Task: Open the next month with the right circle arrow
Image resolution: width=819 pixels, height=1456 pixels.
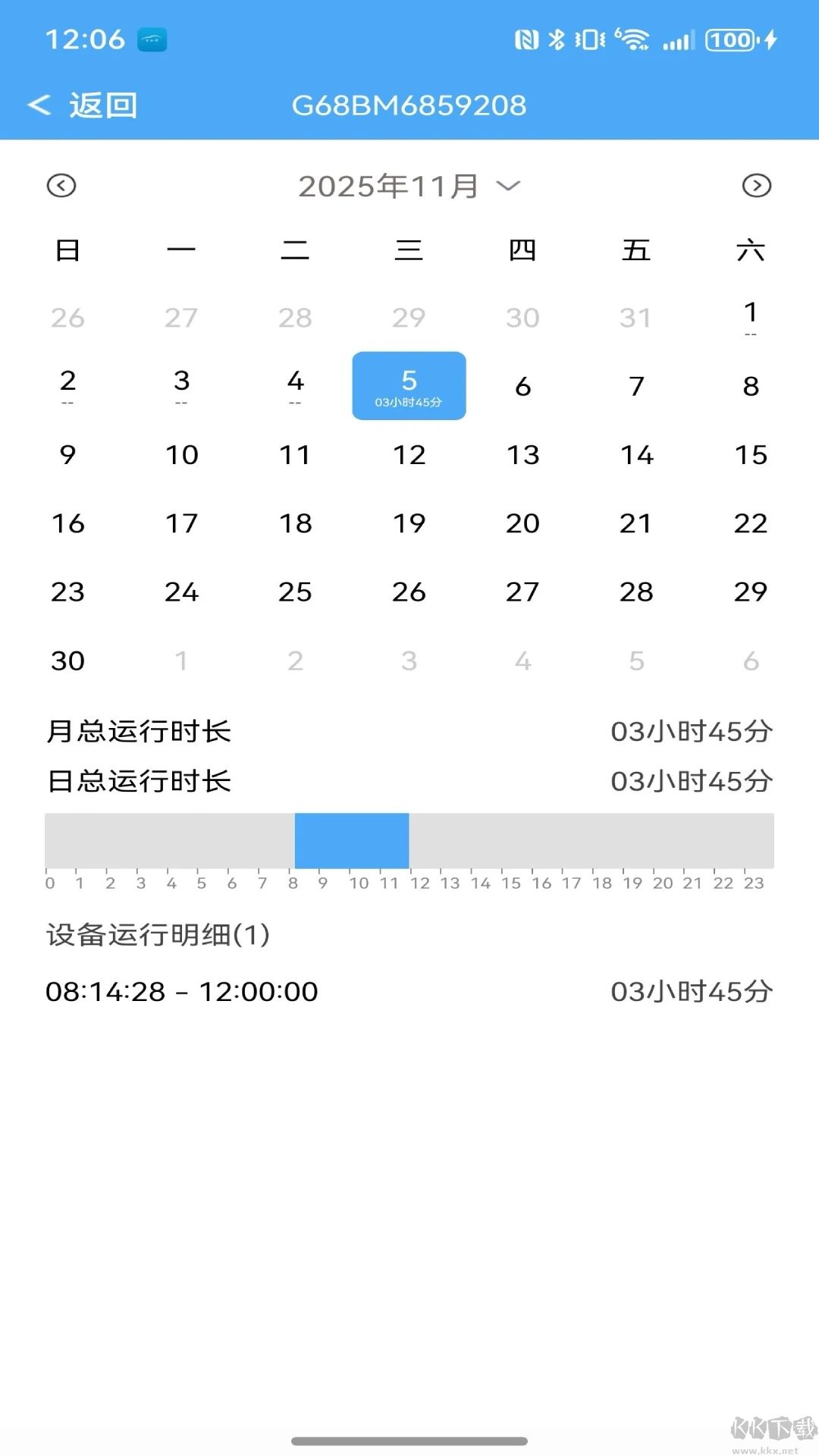Action: tap(758, 184)
